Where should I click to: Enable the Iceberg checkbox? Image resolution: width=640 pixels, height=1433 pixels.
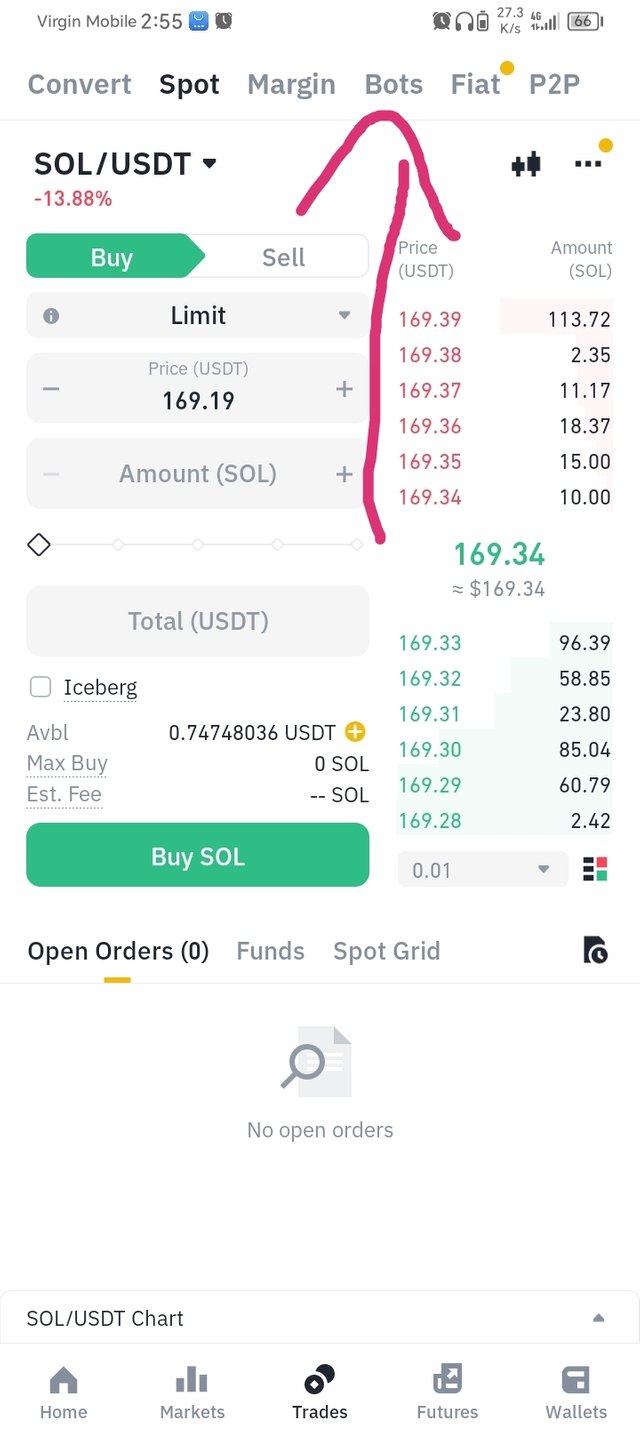point(40,687)
